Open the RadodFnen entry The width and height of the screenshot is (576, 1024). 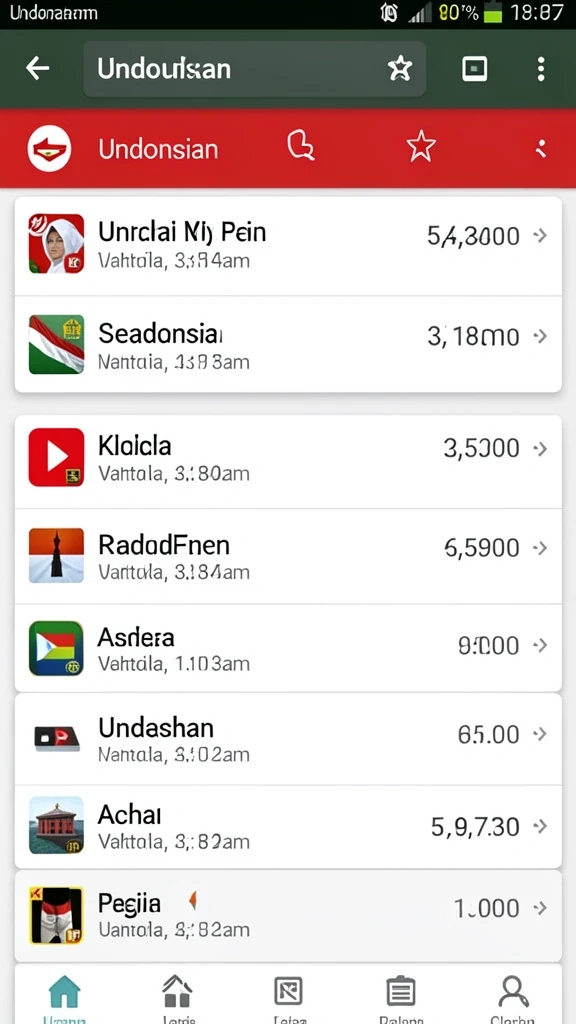point(288,556)
